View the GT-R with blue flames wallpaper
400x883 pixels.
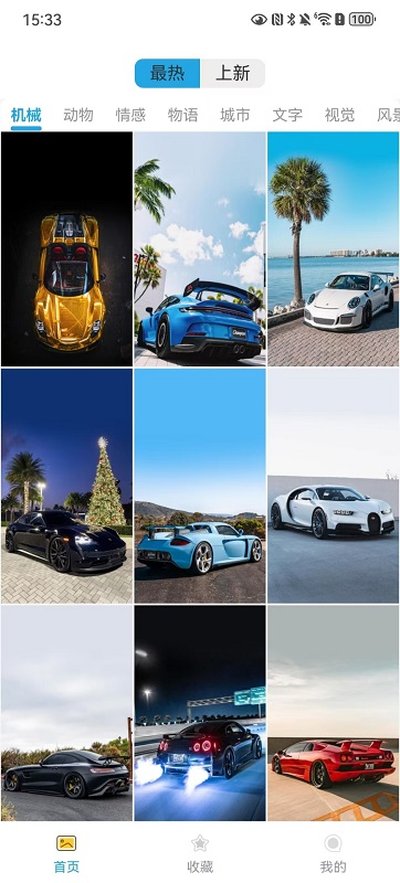[x=200, y=713]
